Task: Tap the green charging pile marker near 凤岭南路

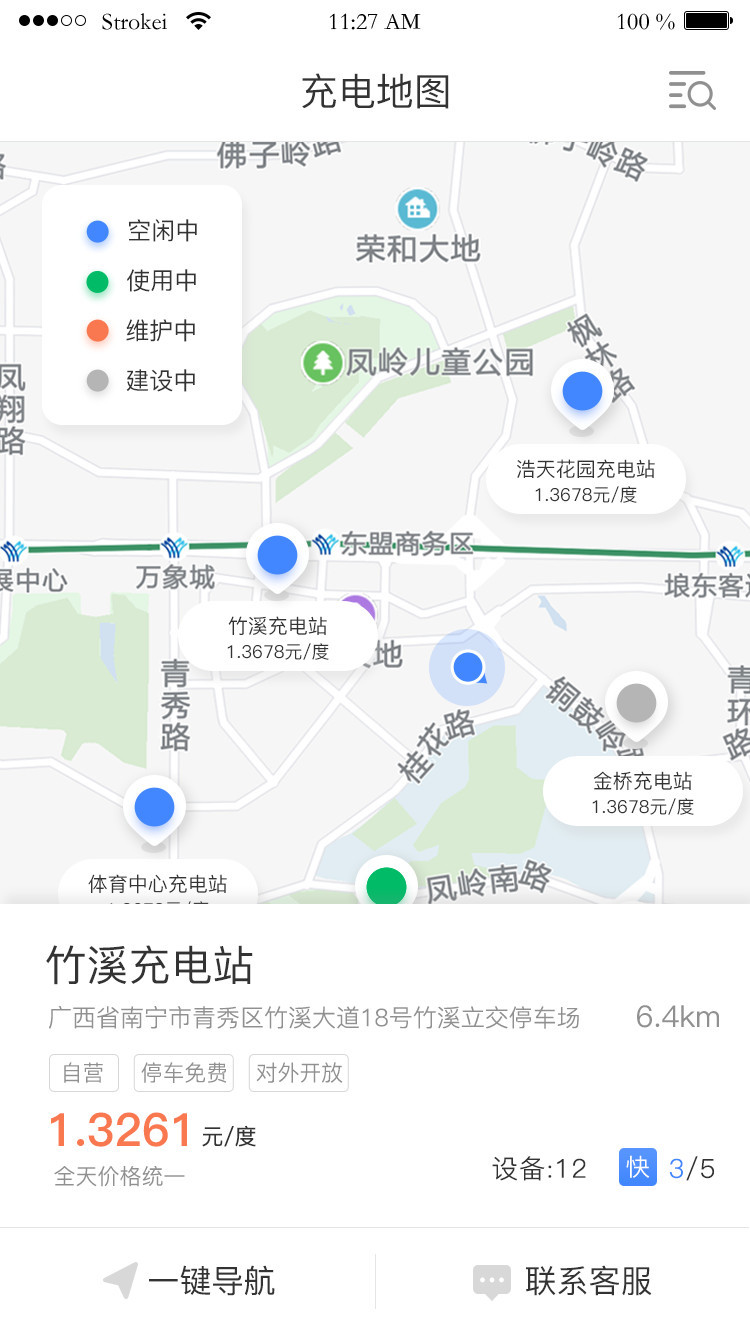Action: [387, 886]
